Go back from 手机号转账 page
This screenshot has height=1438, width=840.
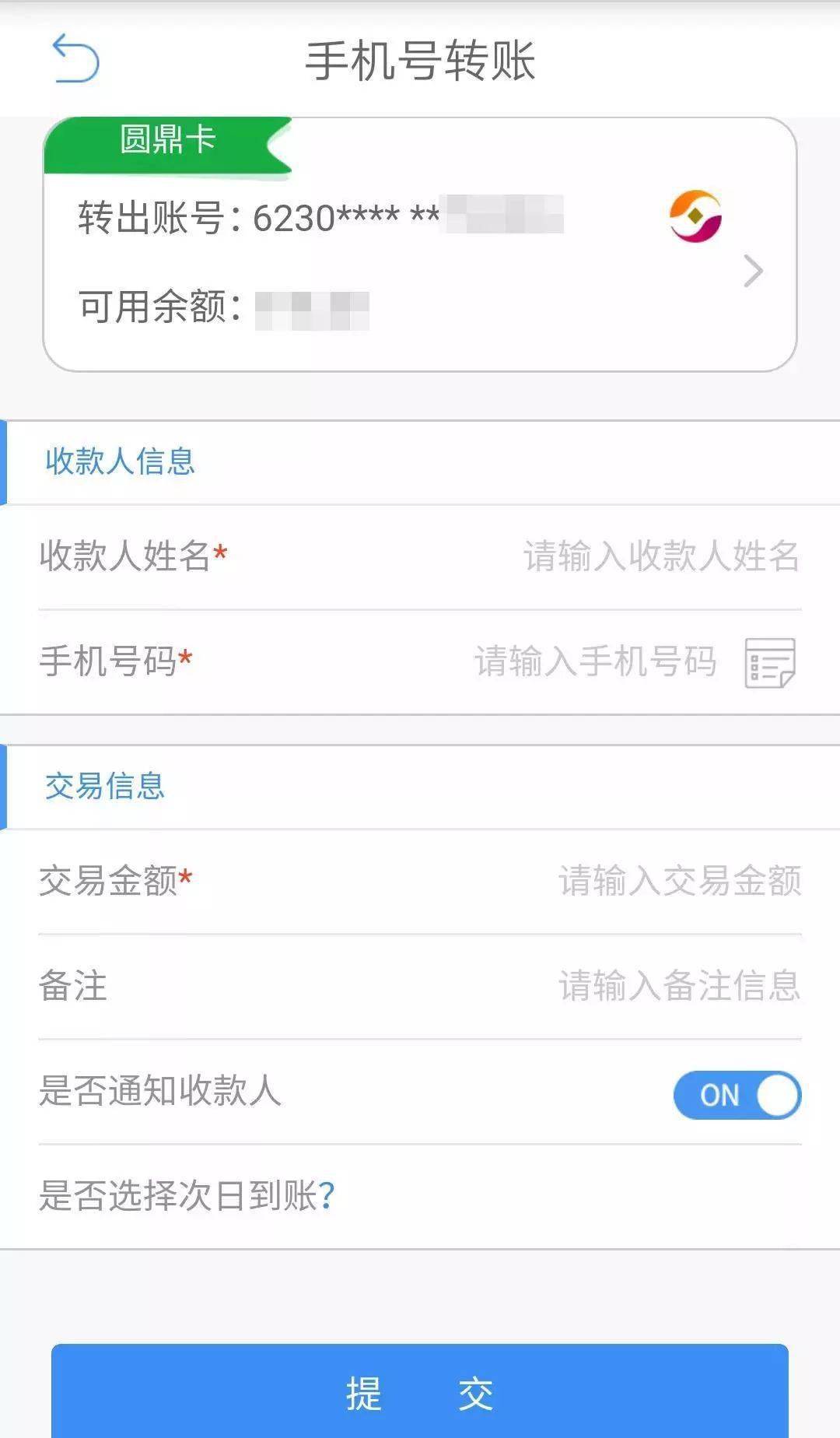coord(75,58)
